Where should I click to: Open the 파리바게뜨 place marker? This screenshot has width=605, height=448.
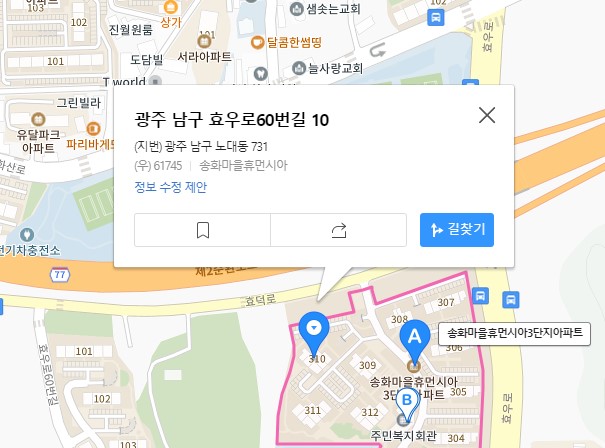pos(94,129)
